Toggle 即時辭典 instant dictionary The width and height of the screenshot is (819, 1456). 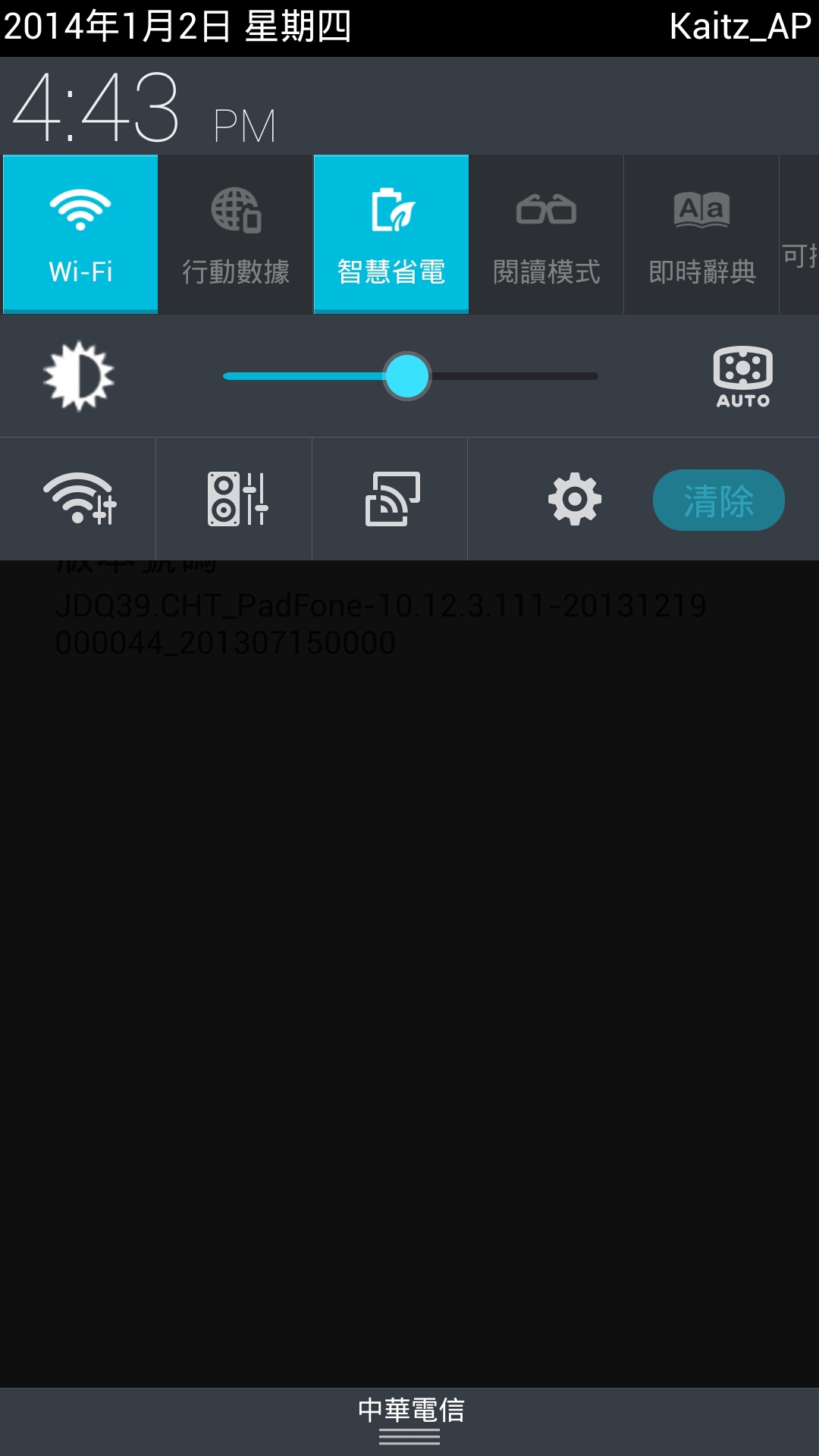pyautogui.click(x=702, y=234)
